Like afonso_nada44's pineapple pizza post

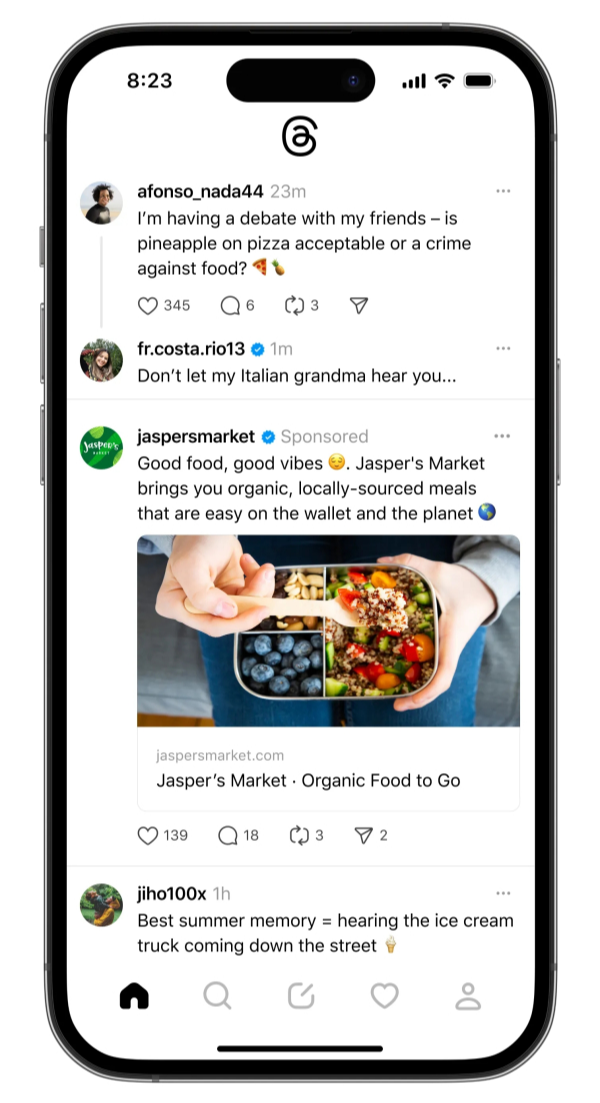pyautogui.click(x=148, y=305)
